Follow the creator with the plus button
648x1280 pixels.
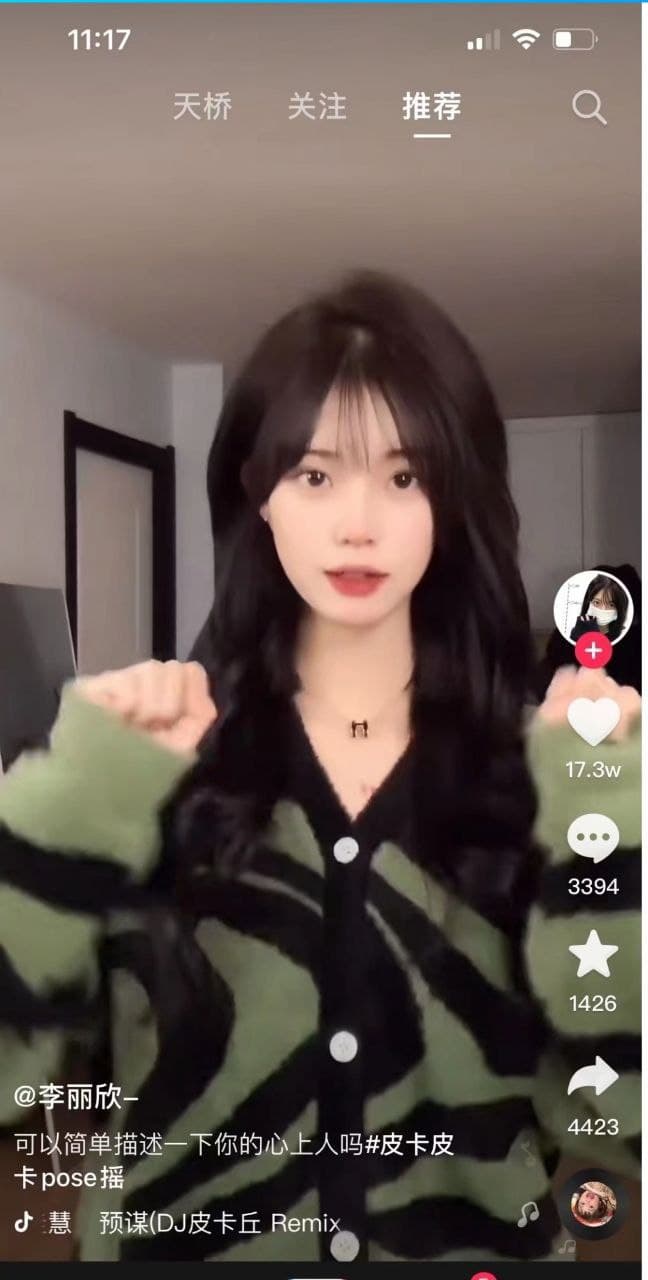[x=593, y=652]
